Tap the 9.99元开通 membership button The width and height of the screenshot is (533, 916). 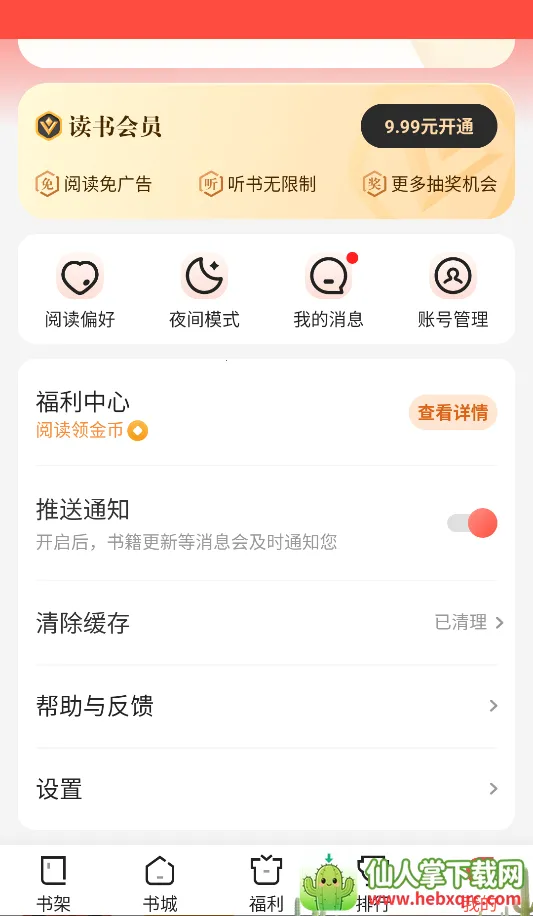click(429, 126)
